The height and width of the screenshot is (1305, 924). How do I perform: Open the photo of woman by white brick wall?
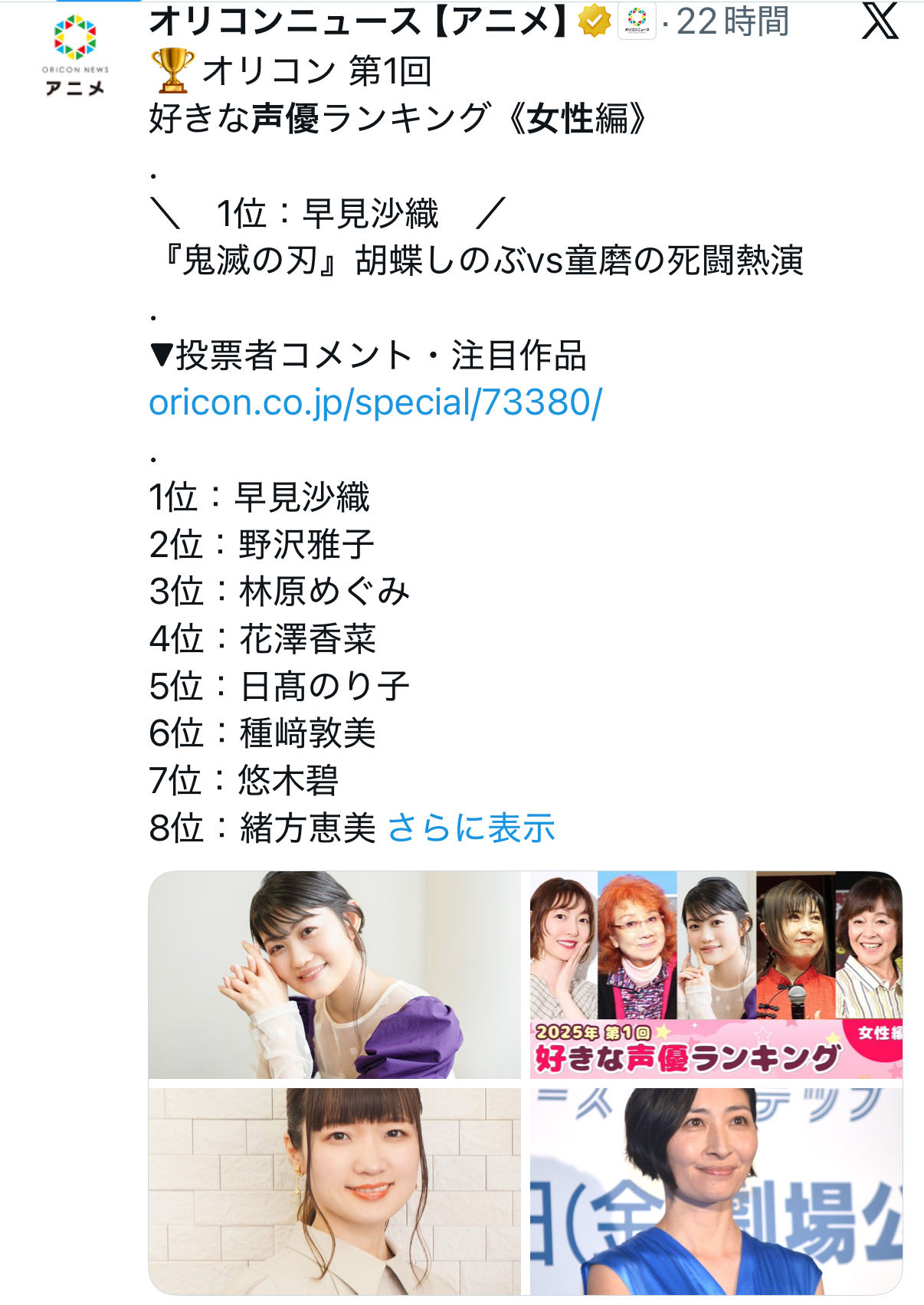[x=334, y=1191]
